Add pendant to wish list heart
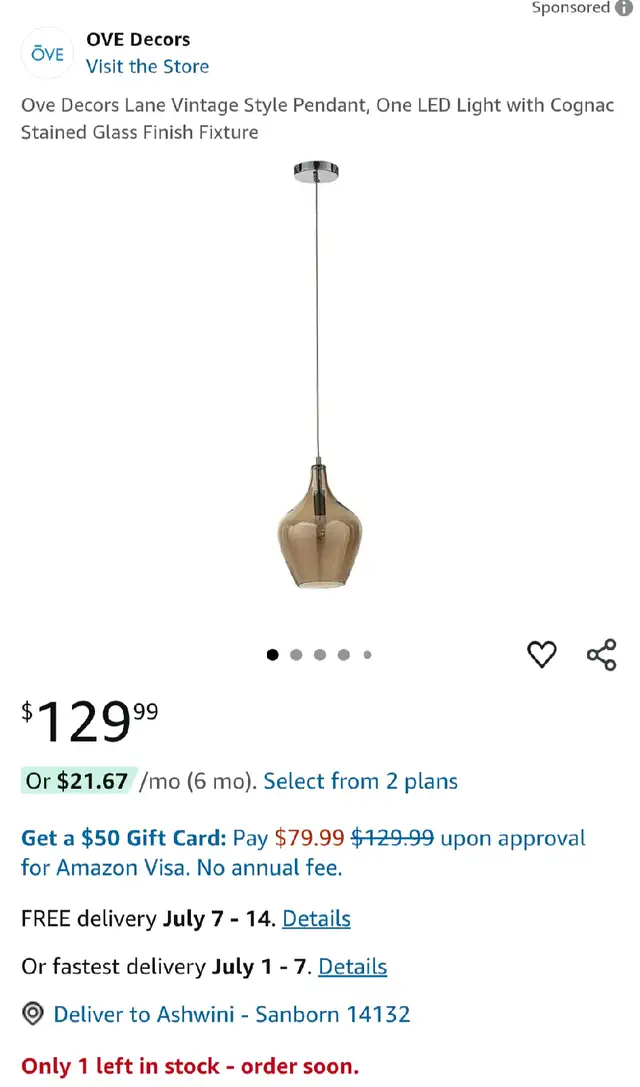Viewport: 640px width, 1087px height. 542,654
